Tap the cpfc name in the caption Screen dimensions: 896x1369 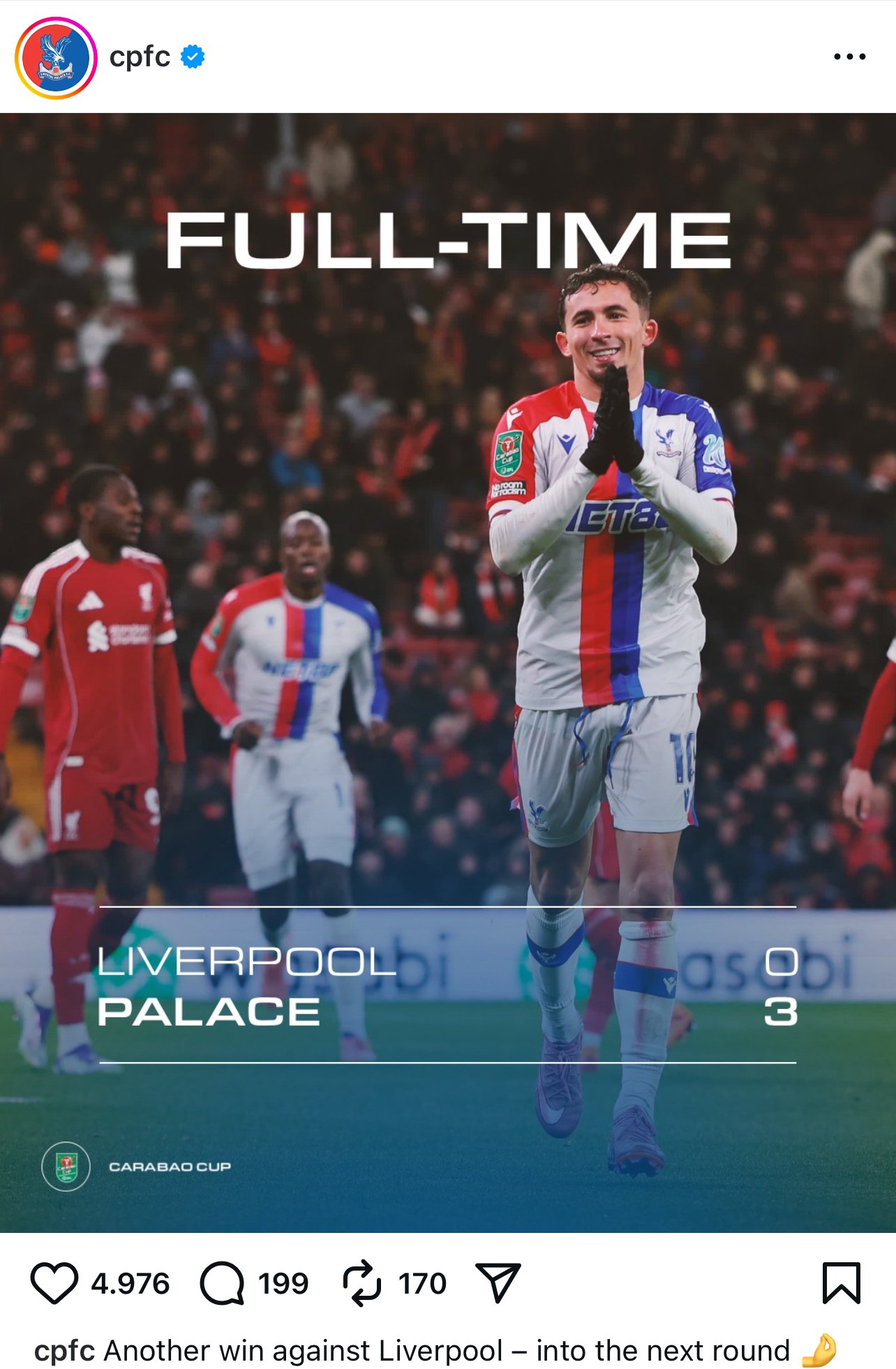[x=64, y=1351]
